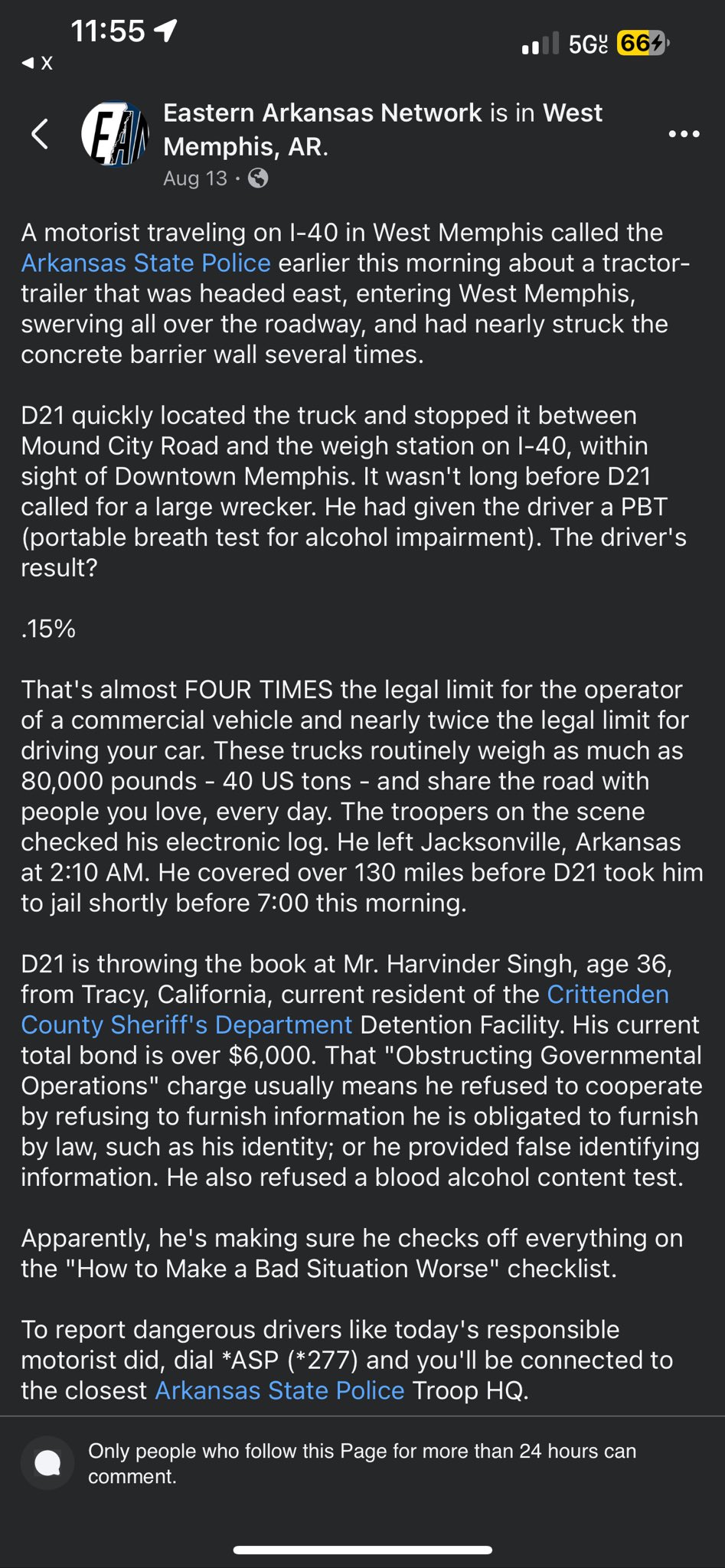Visit the Eastern Arkansas Network page name
The width and height of the screenshot is (725, 1568).
(x=322, y=113)
